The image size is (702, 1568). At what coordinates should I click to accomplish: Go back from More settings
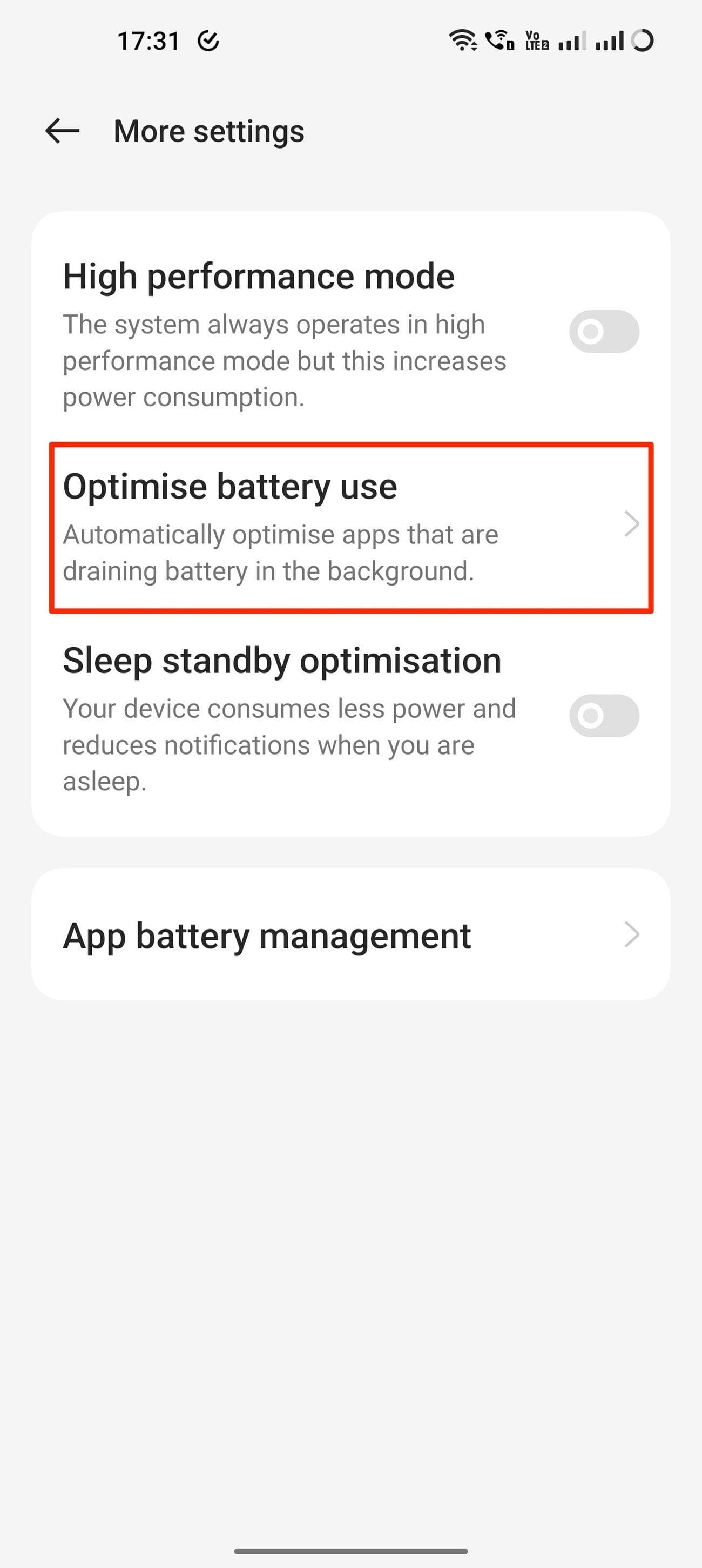(x=62, y=131)
